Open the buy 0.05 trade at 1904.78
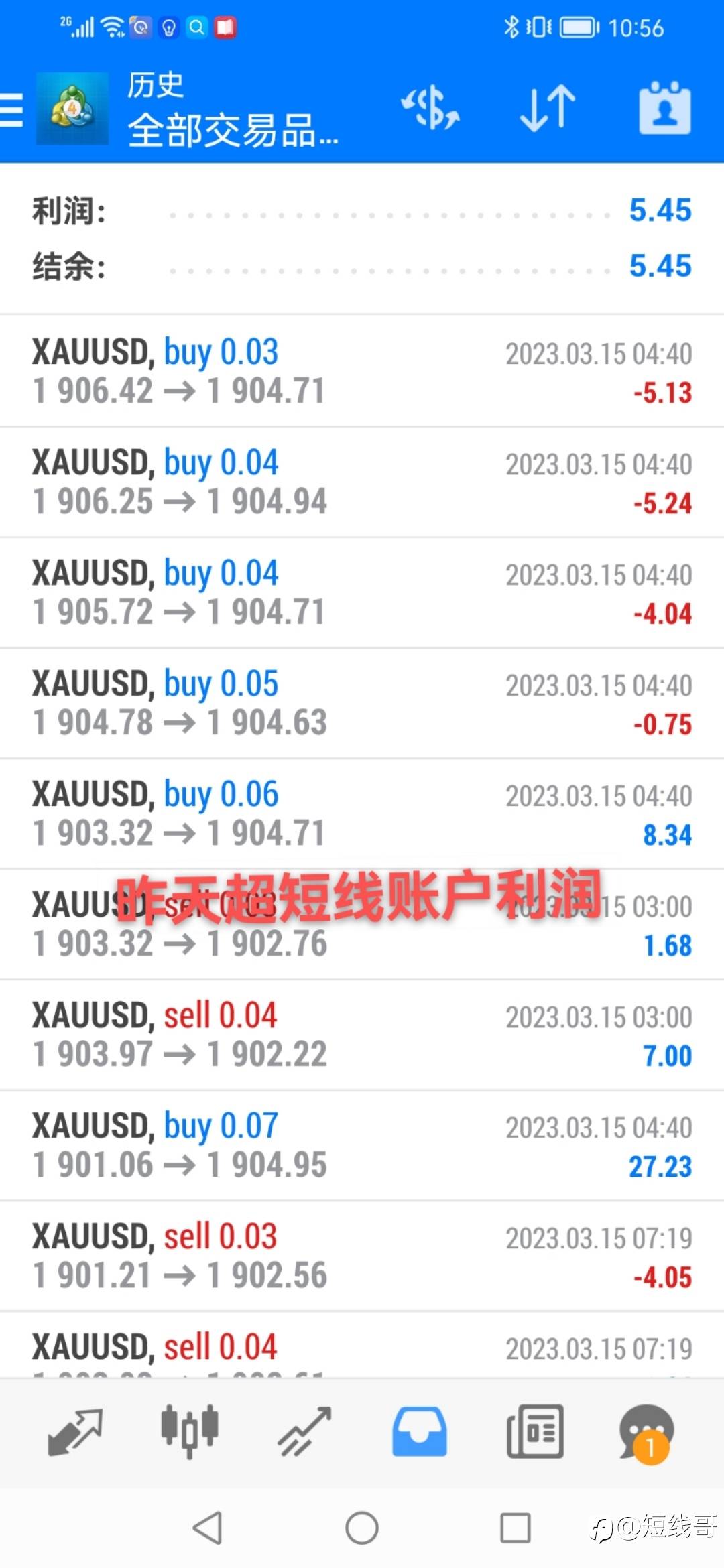724x1568 pixels. point(362,703)
